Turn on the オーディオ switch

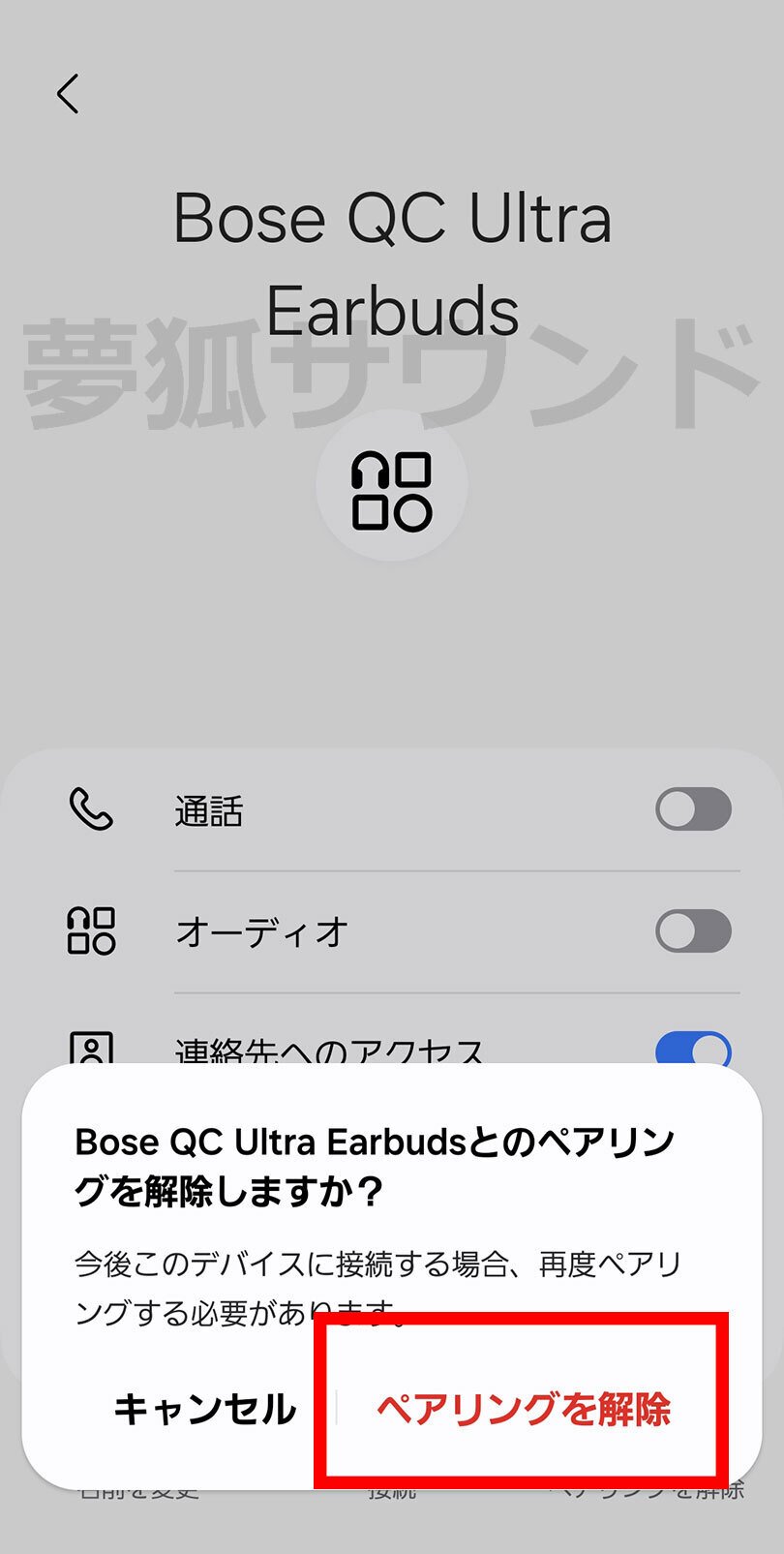click(692, 931)
